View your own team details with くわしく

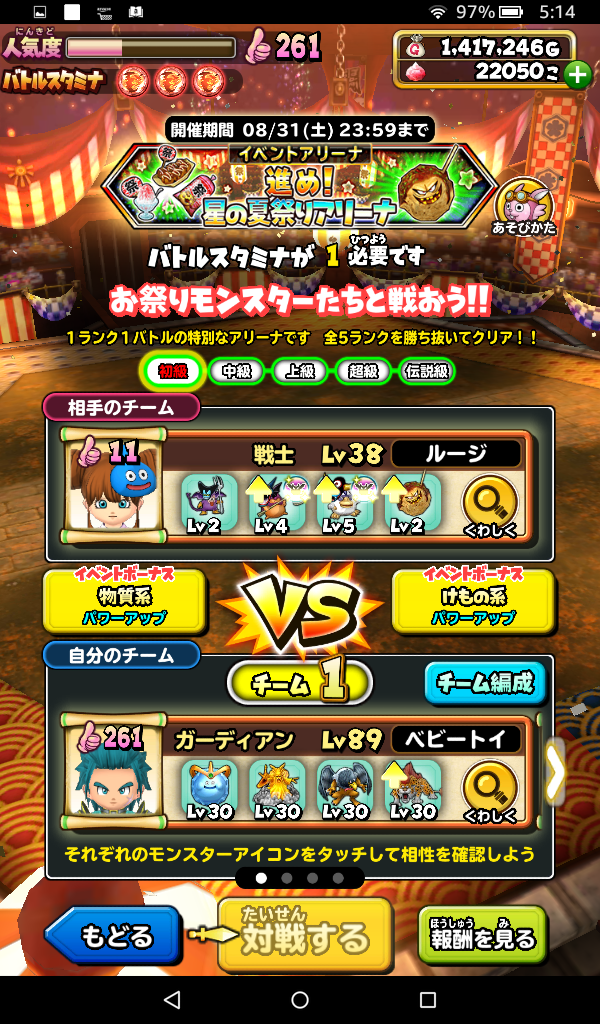(x=490, y=792)
